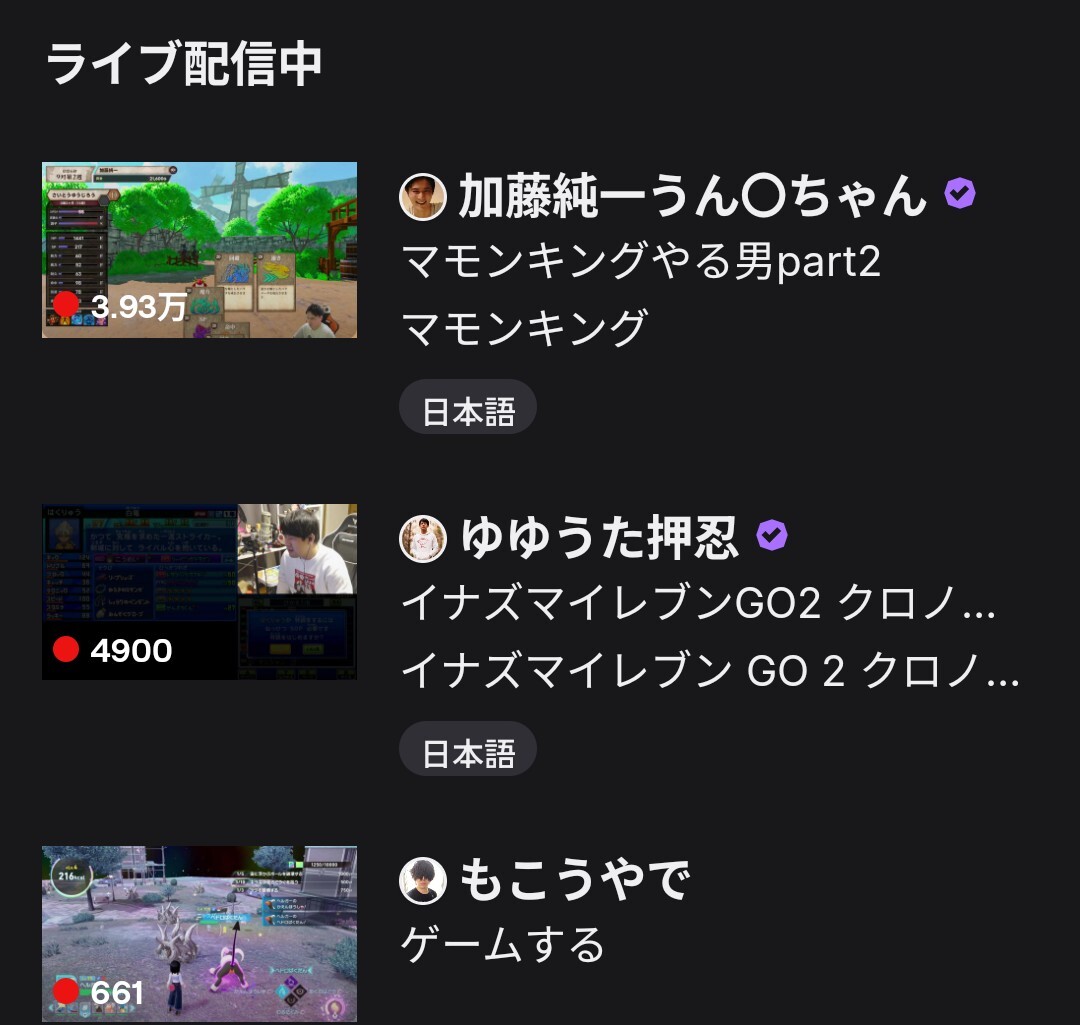Watch ゆゆうた押忍's live stream thumbnail
The width and height of the screenshot is (1080, 1025).
click(x=199, y=592)
